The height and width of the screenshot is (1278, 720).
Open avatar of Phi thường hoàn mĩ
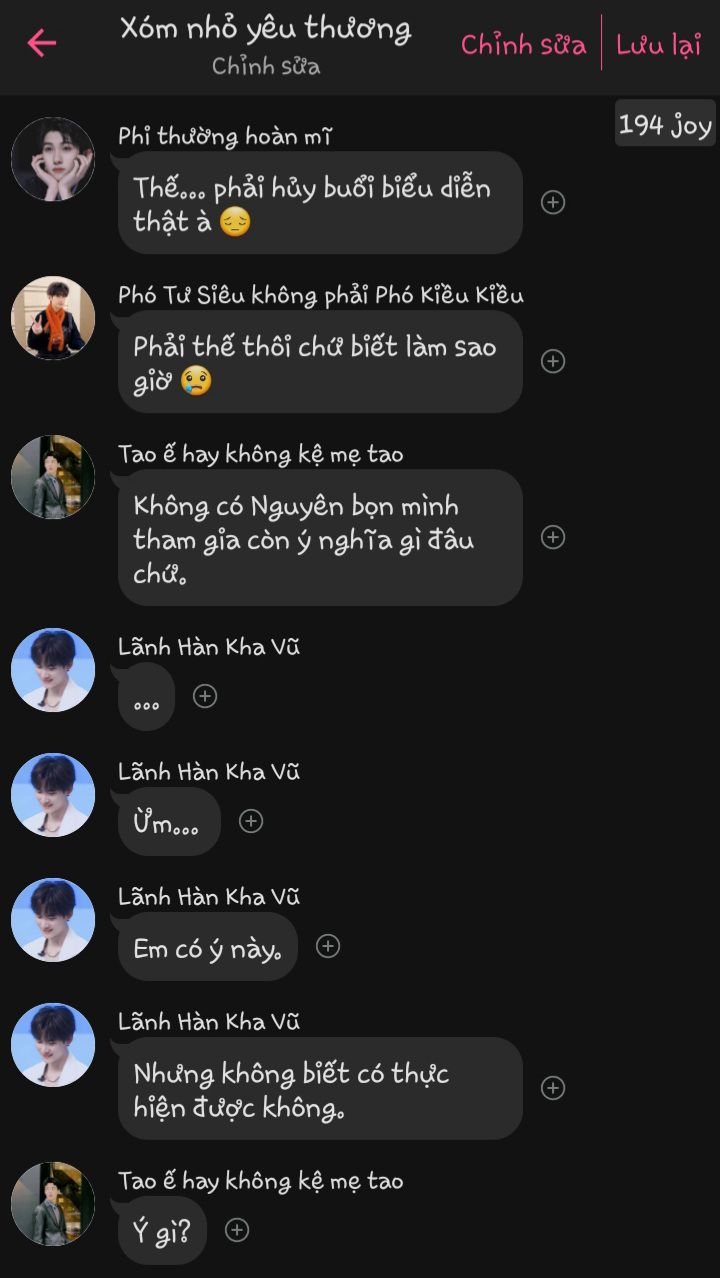(x=53, y=159)
